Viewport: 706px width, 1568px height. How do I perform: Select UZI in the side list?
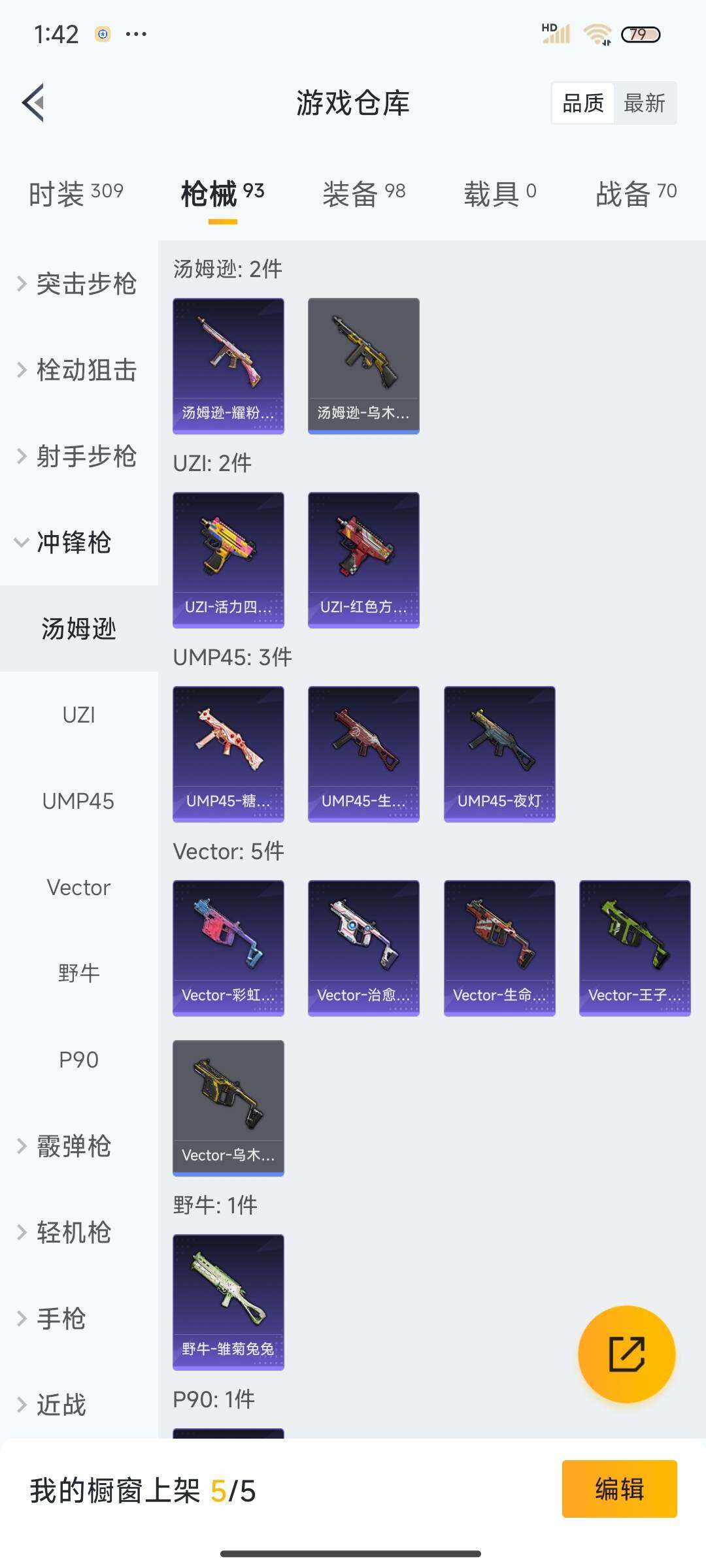pyautogui.click(x=78, y=715)
